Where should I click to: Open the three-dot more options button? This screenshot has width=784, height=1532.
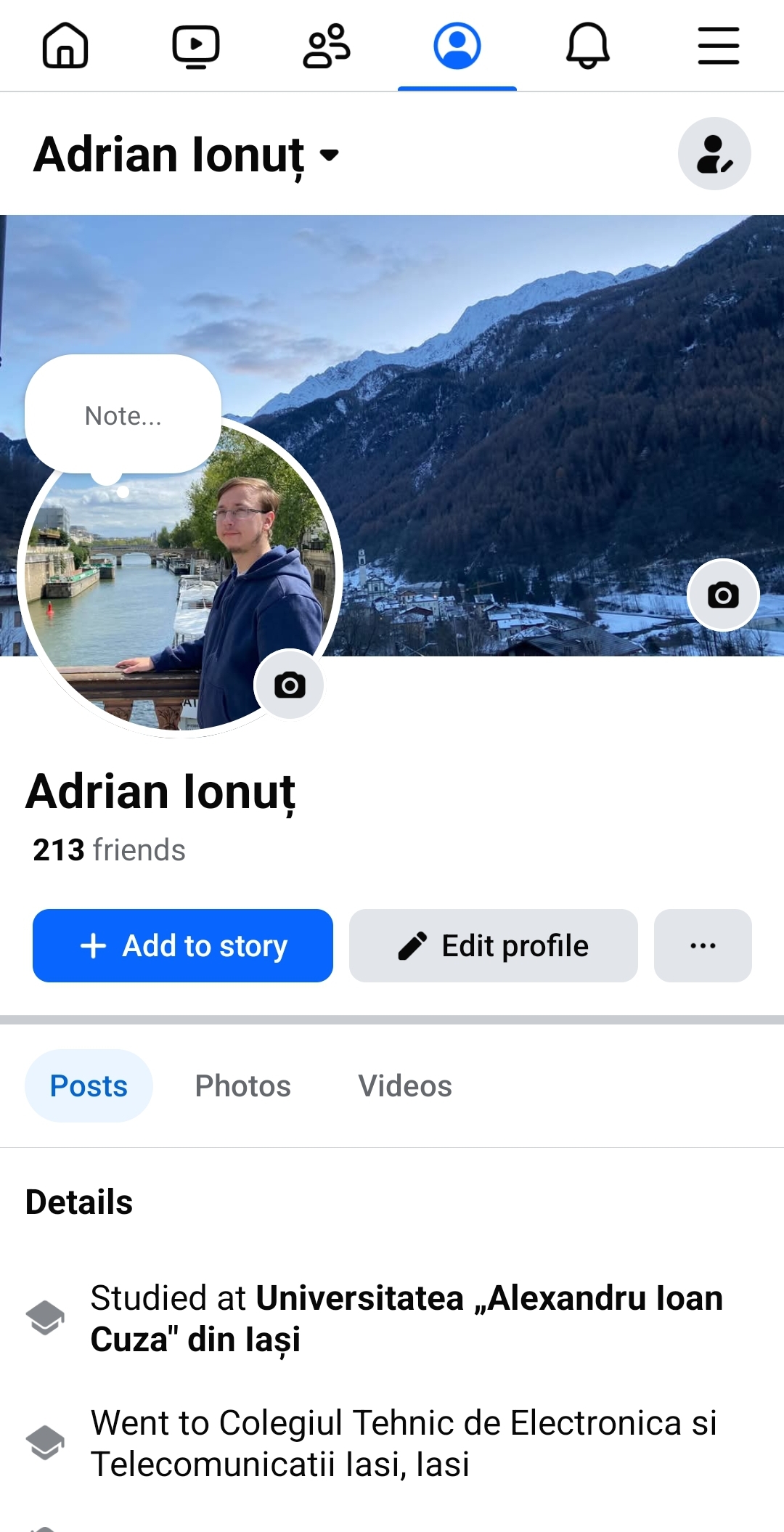click(x=703, y=945)
